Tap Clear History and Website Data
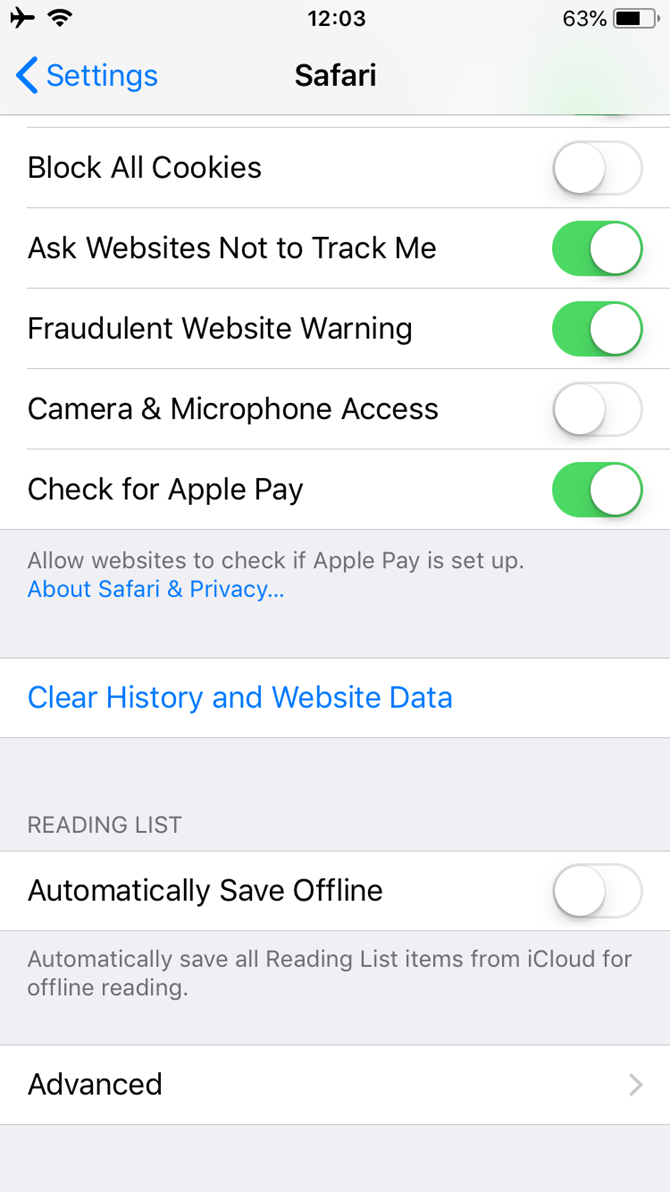 (240, 697)
